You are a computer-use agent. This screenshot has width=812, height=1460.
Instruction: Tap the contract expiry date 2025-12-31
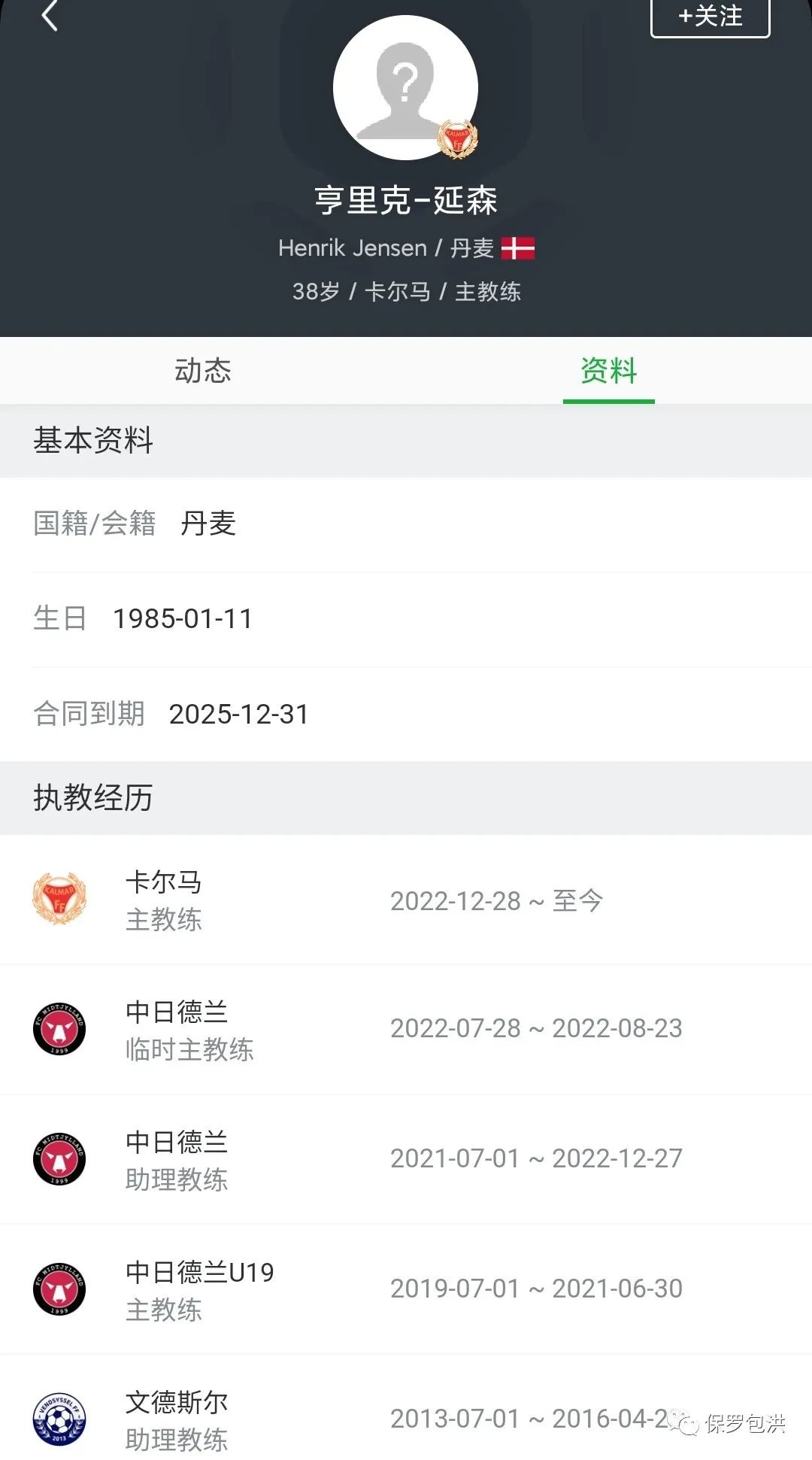[239, 715]
